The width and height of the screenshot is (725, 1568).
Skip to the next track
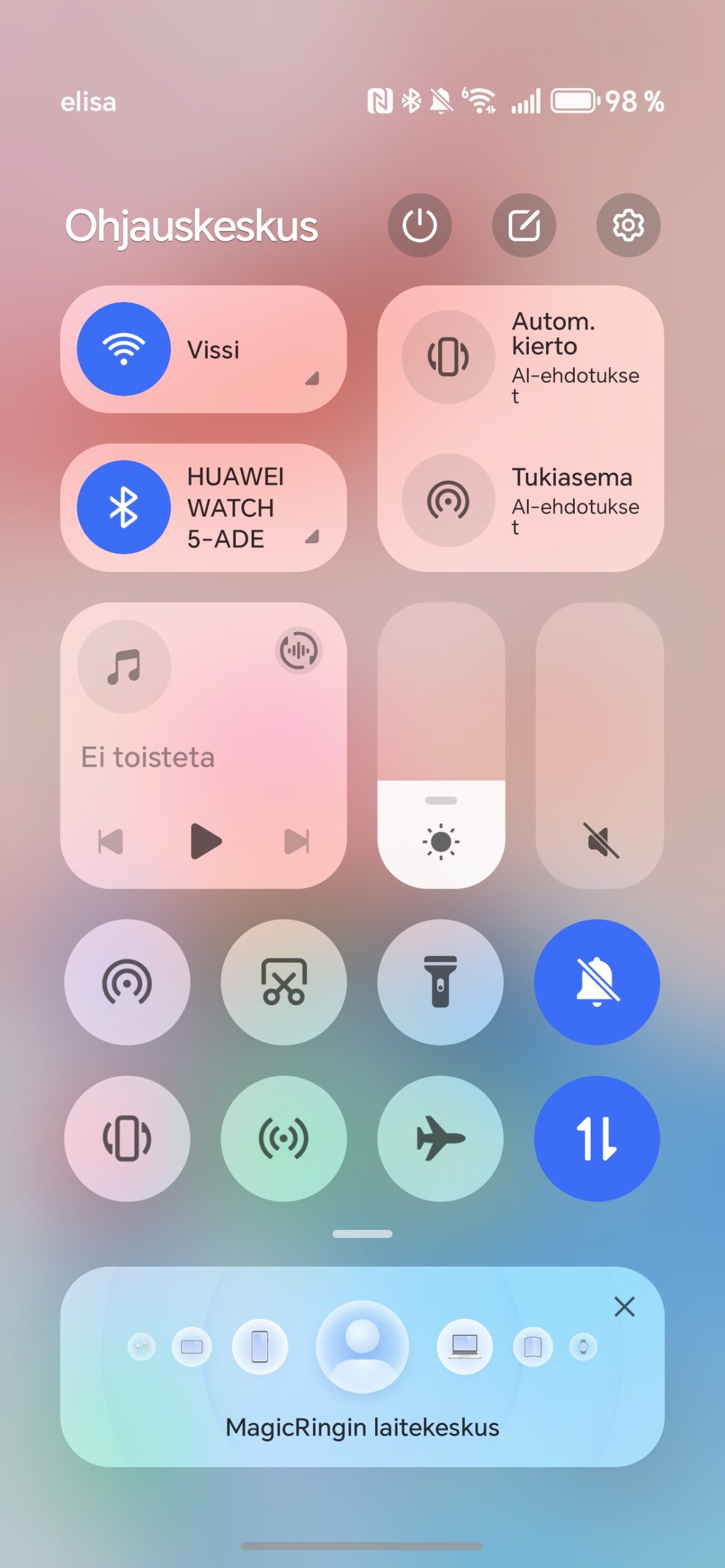pyautogui.click(x=297, y=842)
